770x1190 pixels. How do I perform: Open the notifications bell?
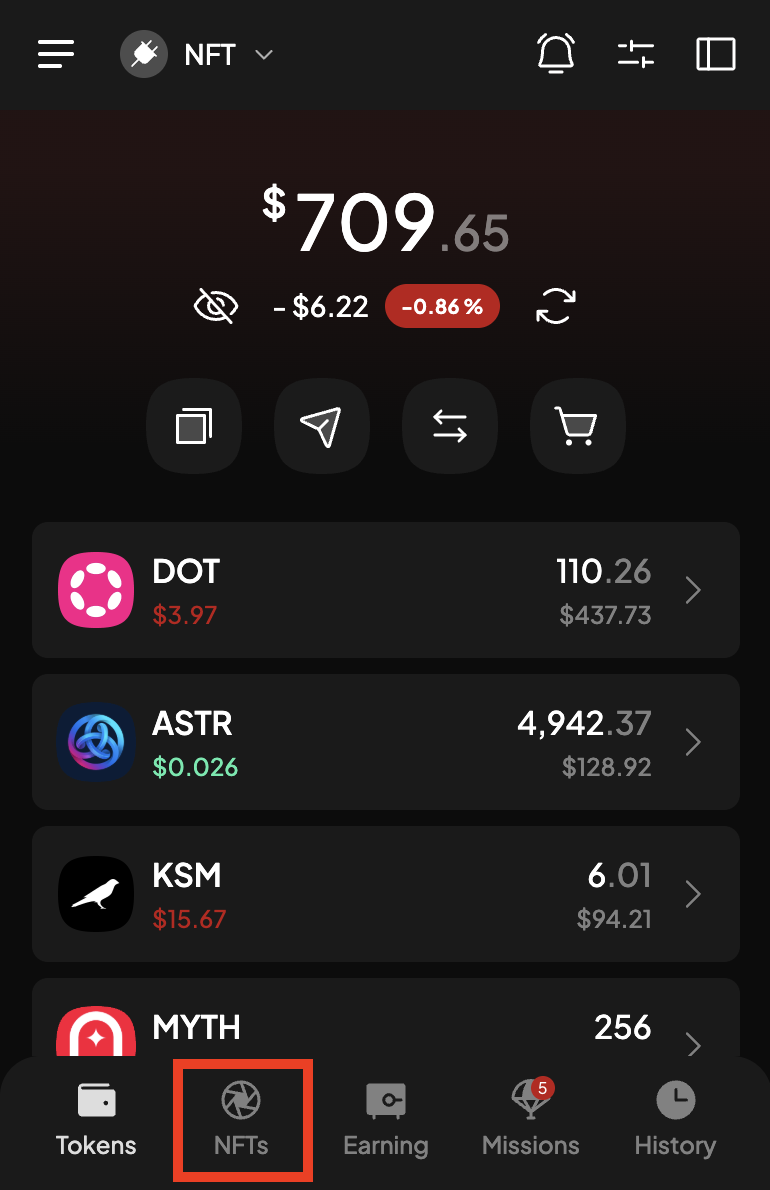click(x=556, y=54)
